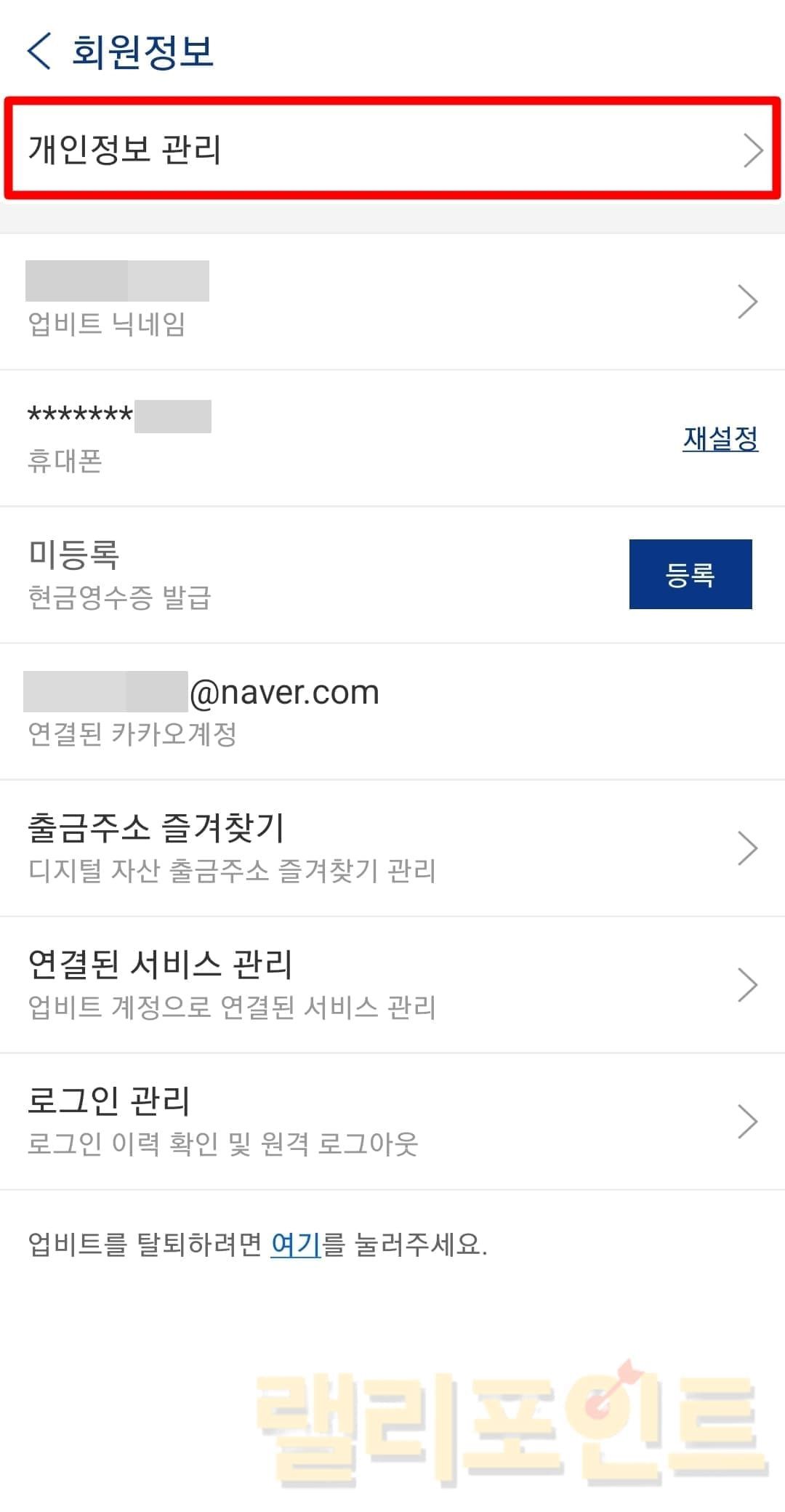Screen dimensions: 785x1512
Task: Open 로그인 관리 row
Action: 392,1121
